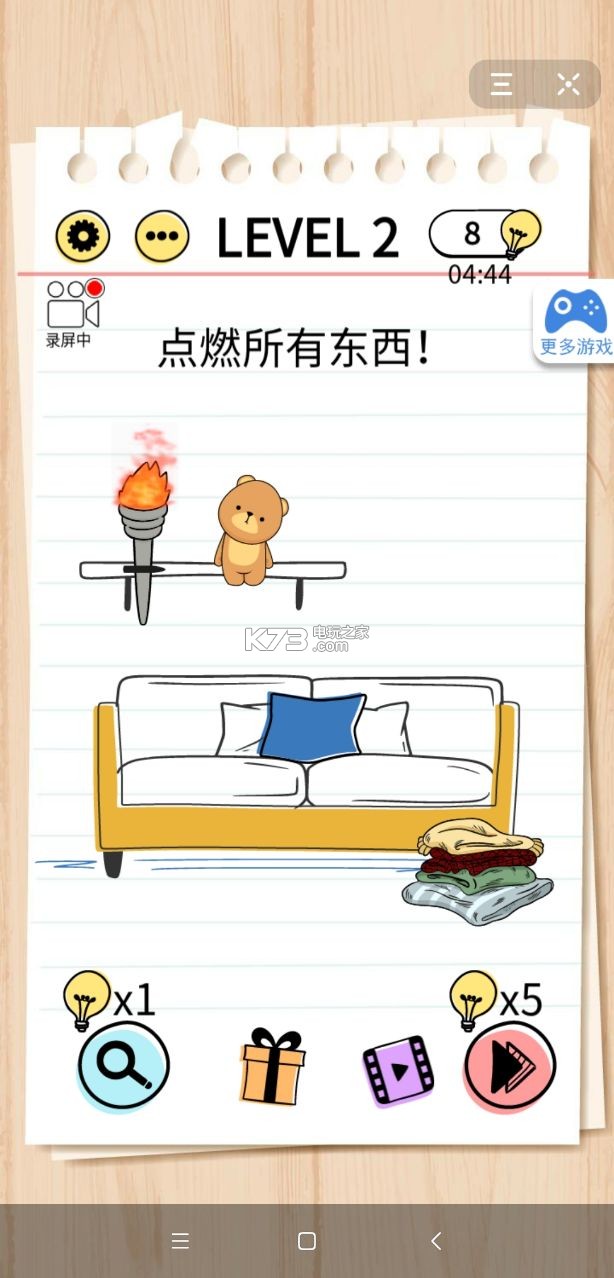Use the magnifier hint button
614x1278 pixels.
(x=123, y=1066)
